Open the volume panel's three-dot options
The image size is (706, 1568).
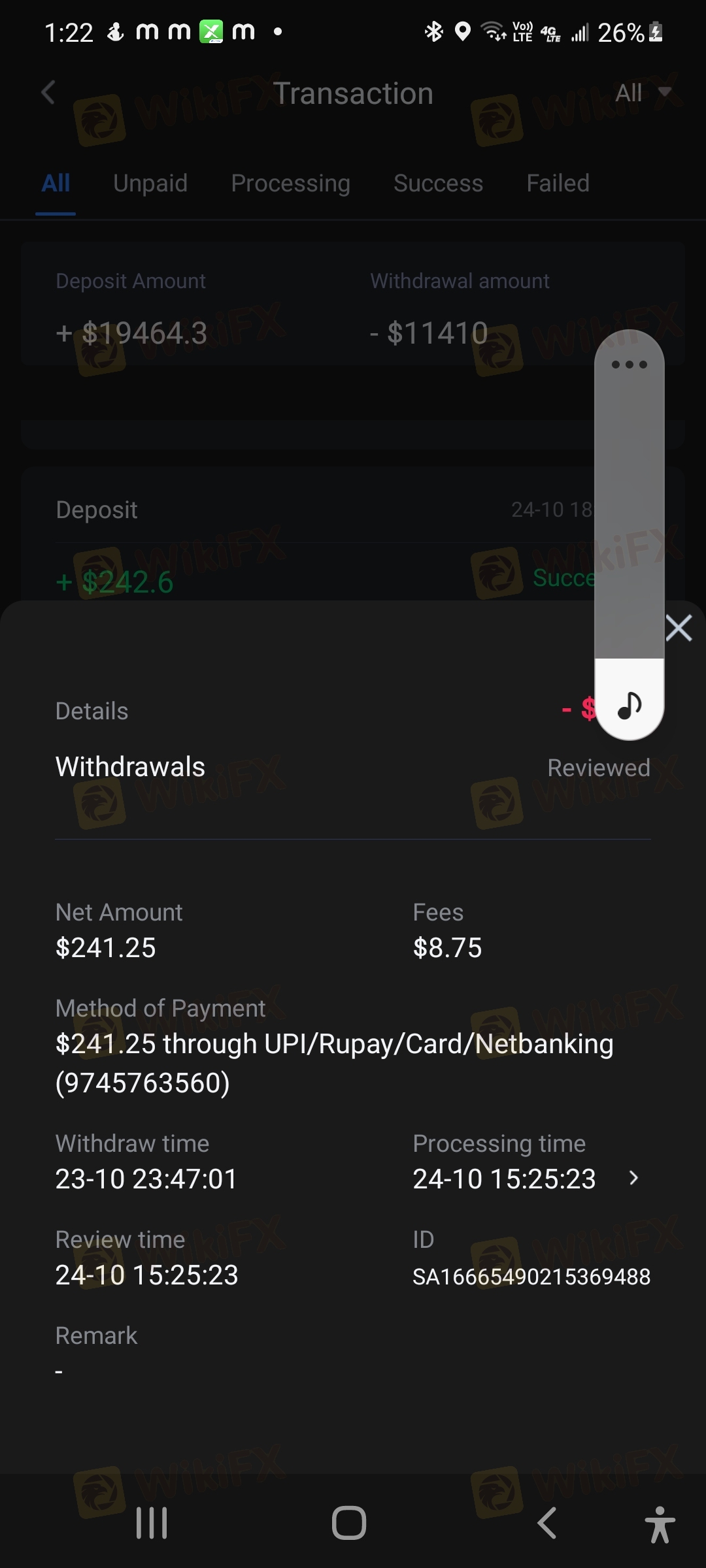(x=630, y=365)
